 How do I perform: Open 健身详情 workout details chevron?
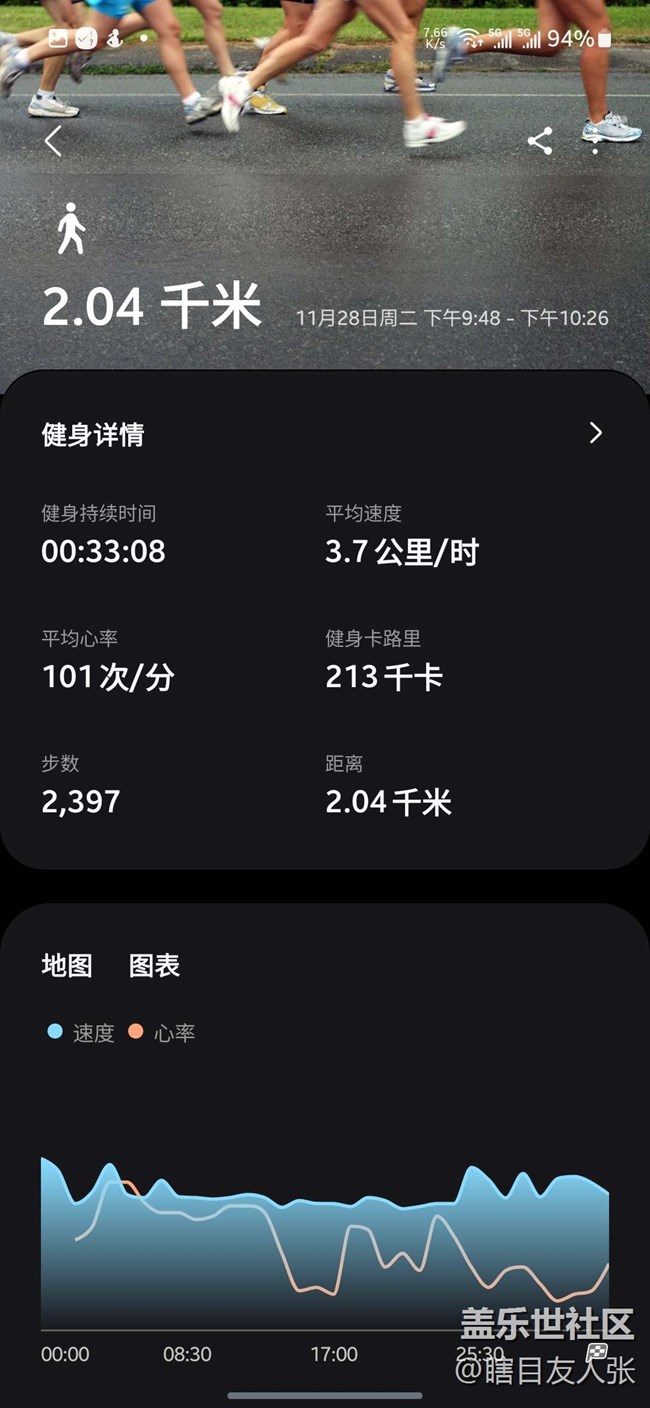coord(596,433)
